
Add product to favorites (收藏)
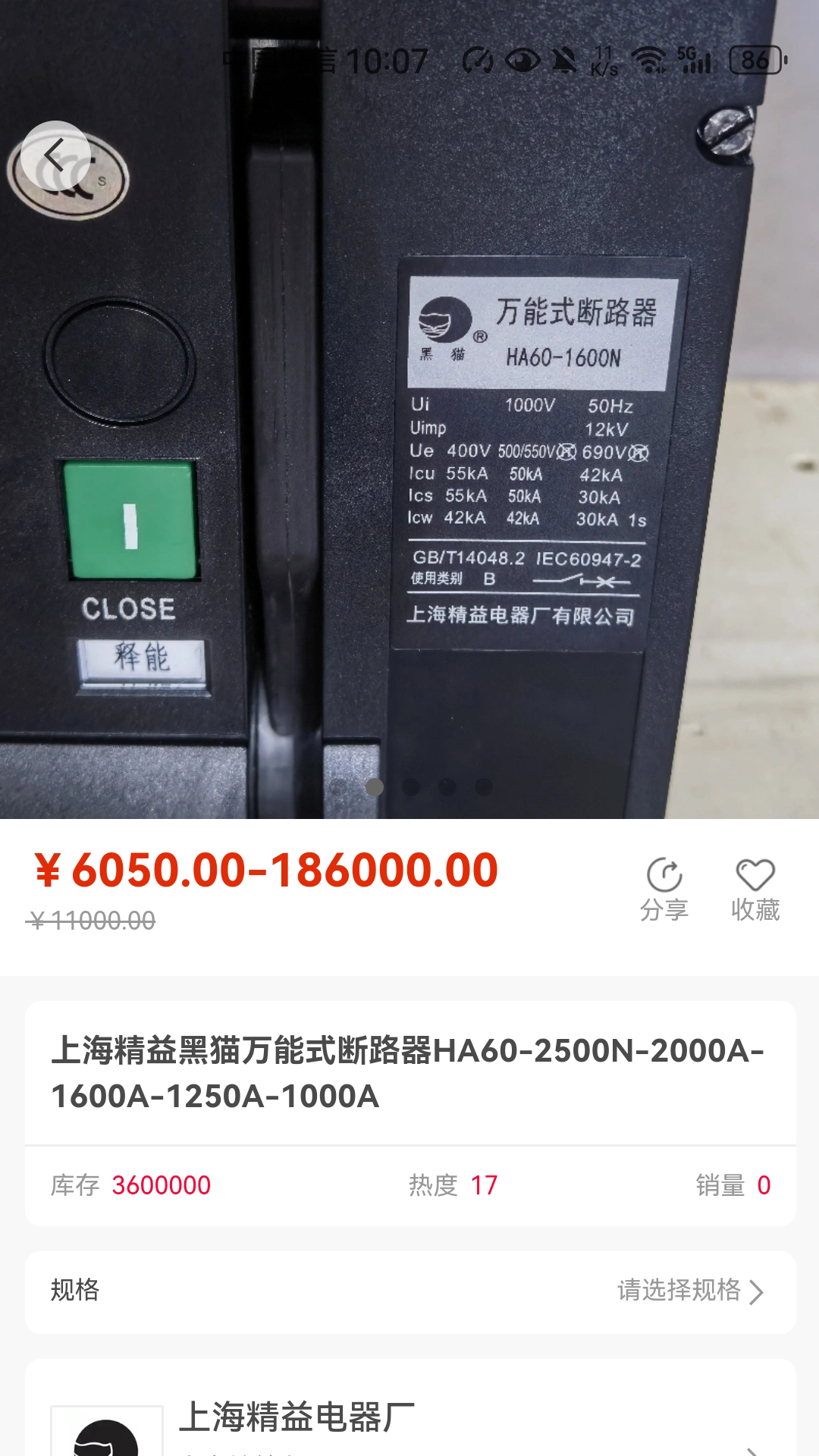click(755, 889)
